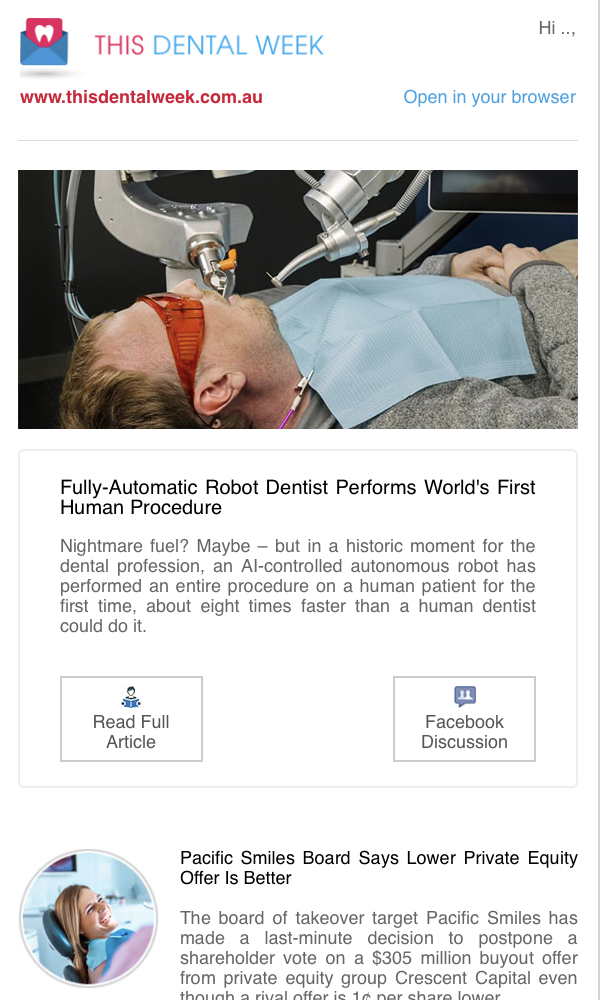The width and height of the screenshot is (600, 1000).
Task: Open the www.thisdentalweek.com.au link
Action: point(141,97)
